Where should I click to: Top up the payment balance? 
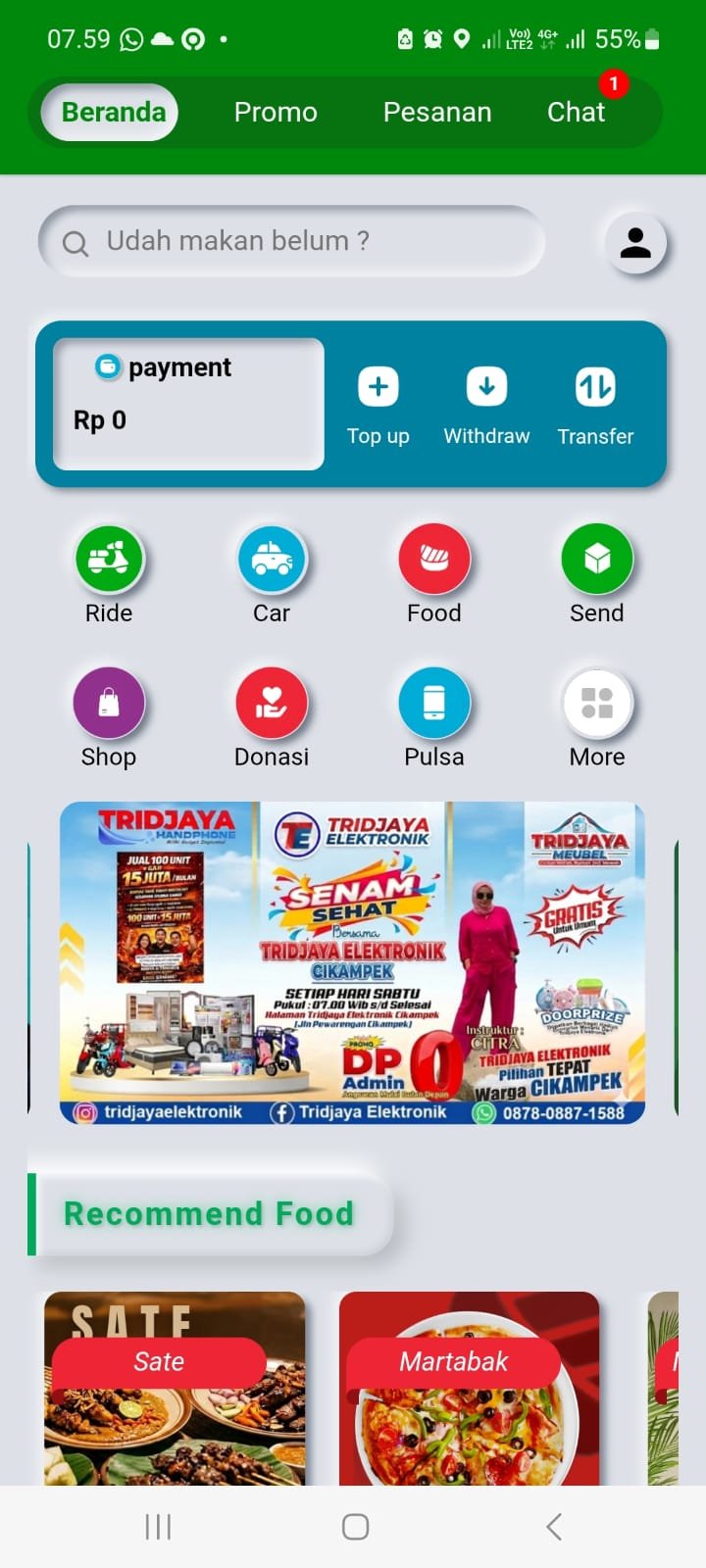[x=378, y=405]
